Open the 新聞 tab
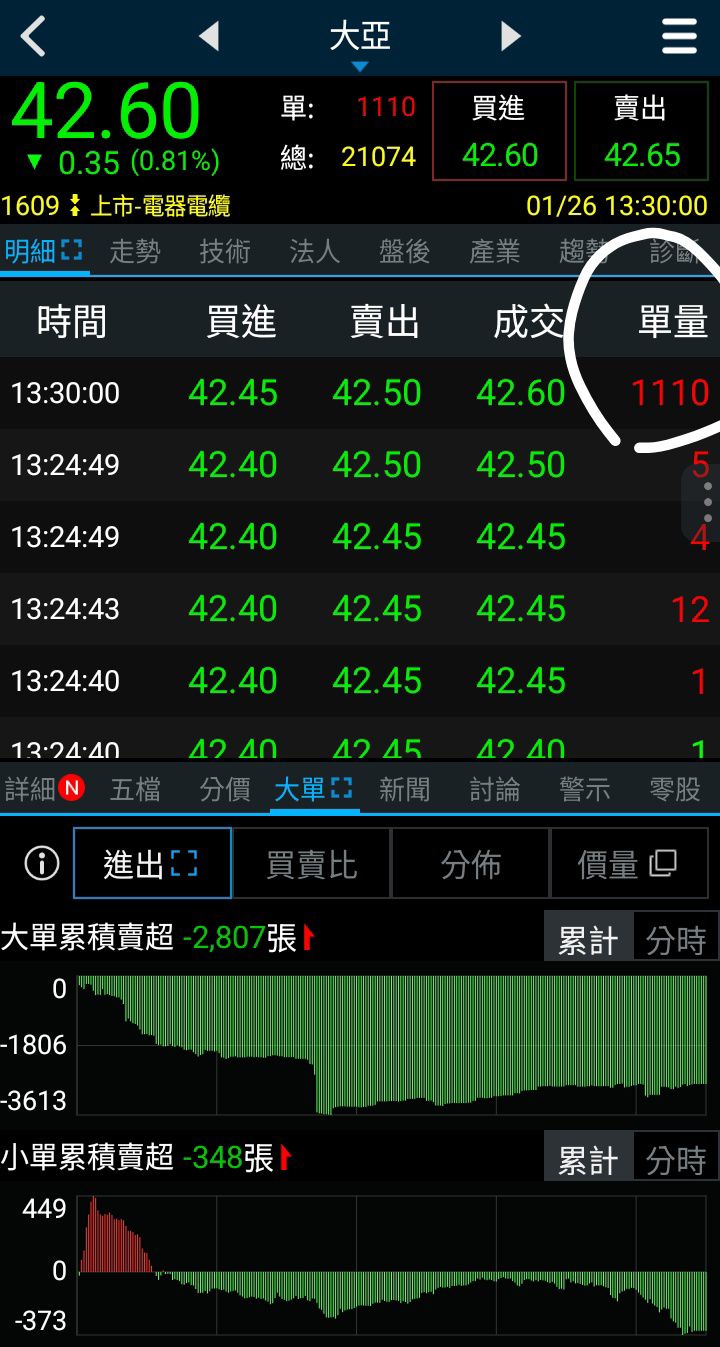 click(x=404, y=790)
